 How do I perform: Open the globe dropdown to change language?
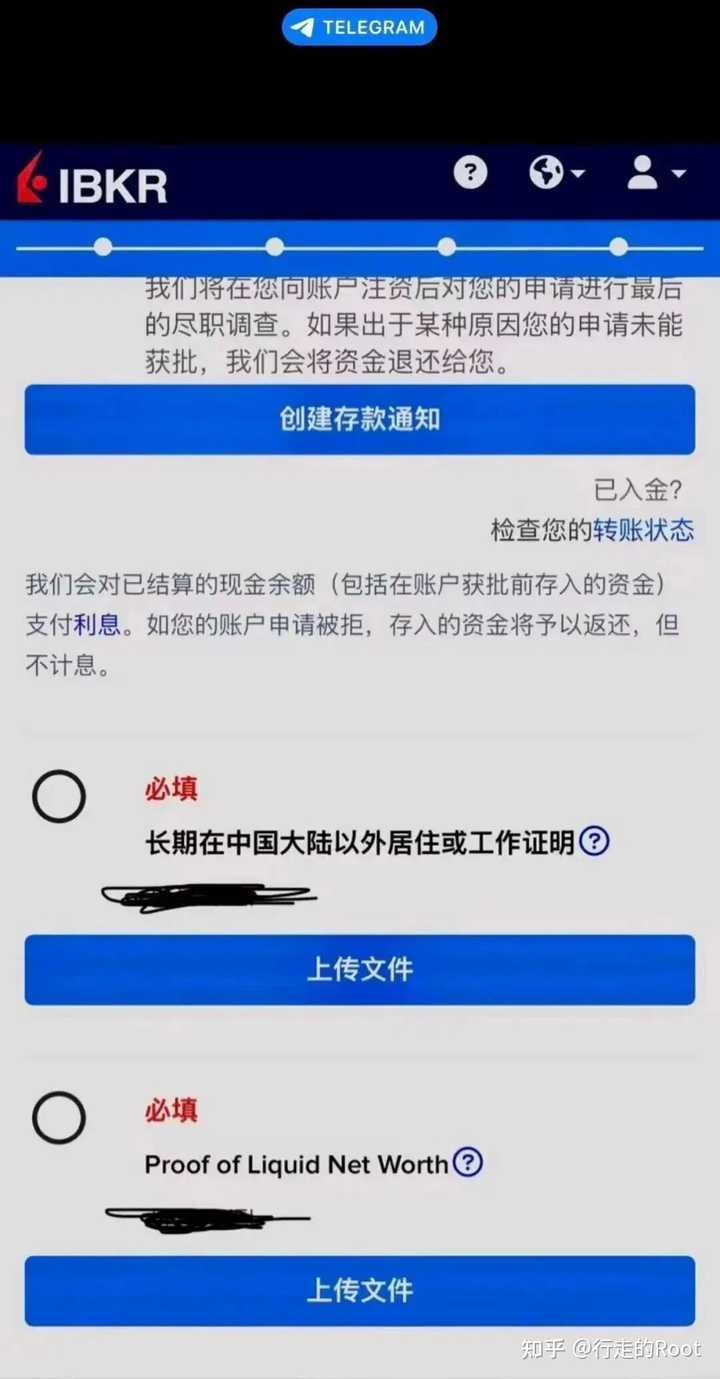coord(544,172)
